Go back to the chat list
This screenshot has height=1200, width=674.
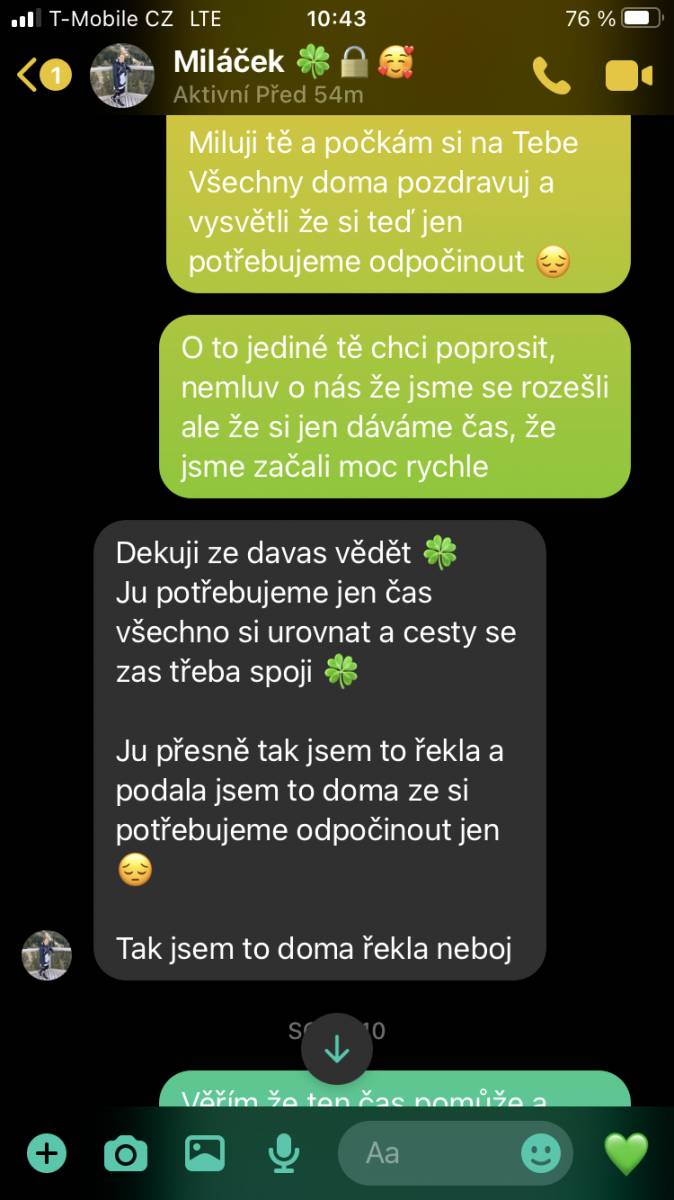click(x=42, y=75)
